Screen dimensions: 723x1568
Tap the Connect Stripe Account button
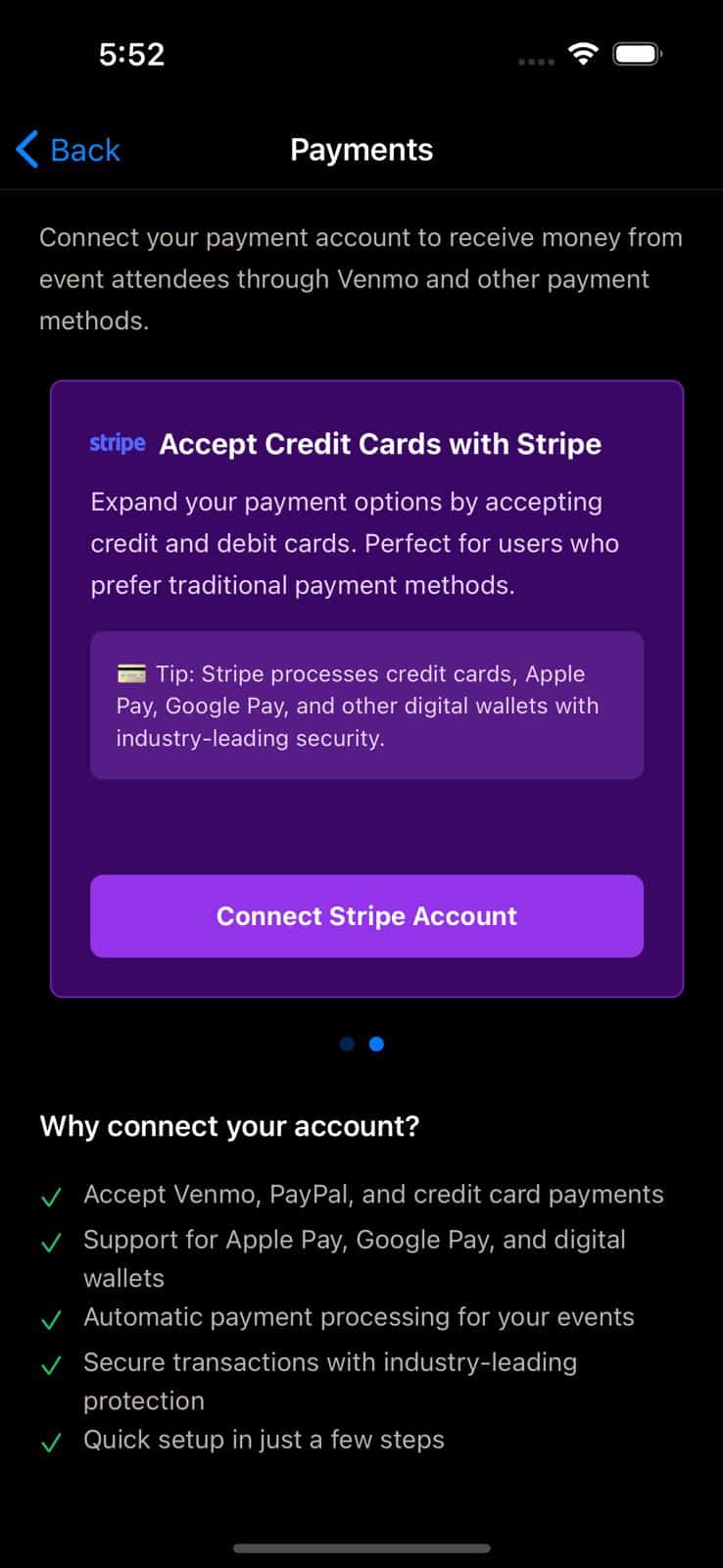tap(365, 916)
